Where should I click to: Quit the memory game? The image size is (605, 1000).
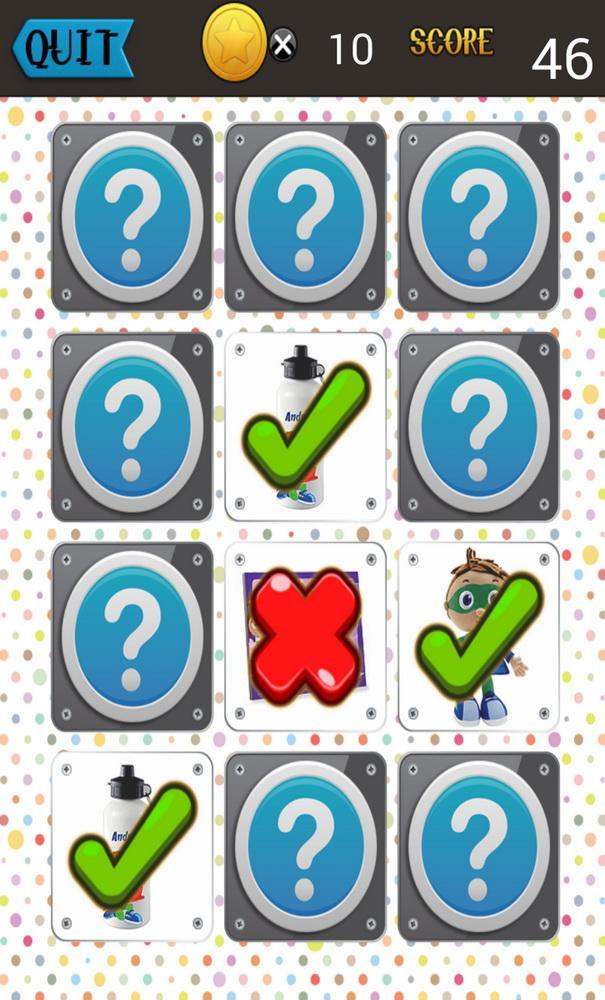coord(72,47)
